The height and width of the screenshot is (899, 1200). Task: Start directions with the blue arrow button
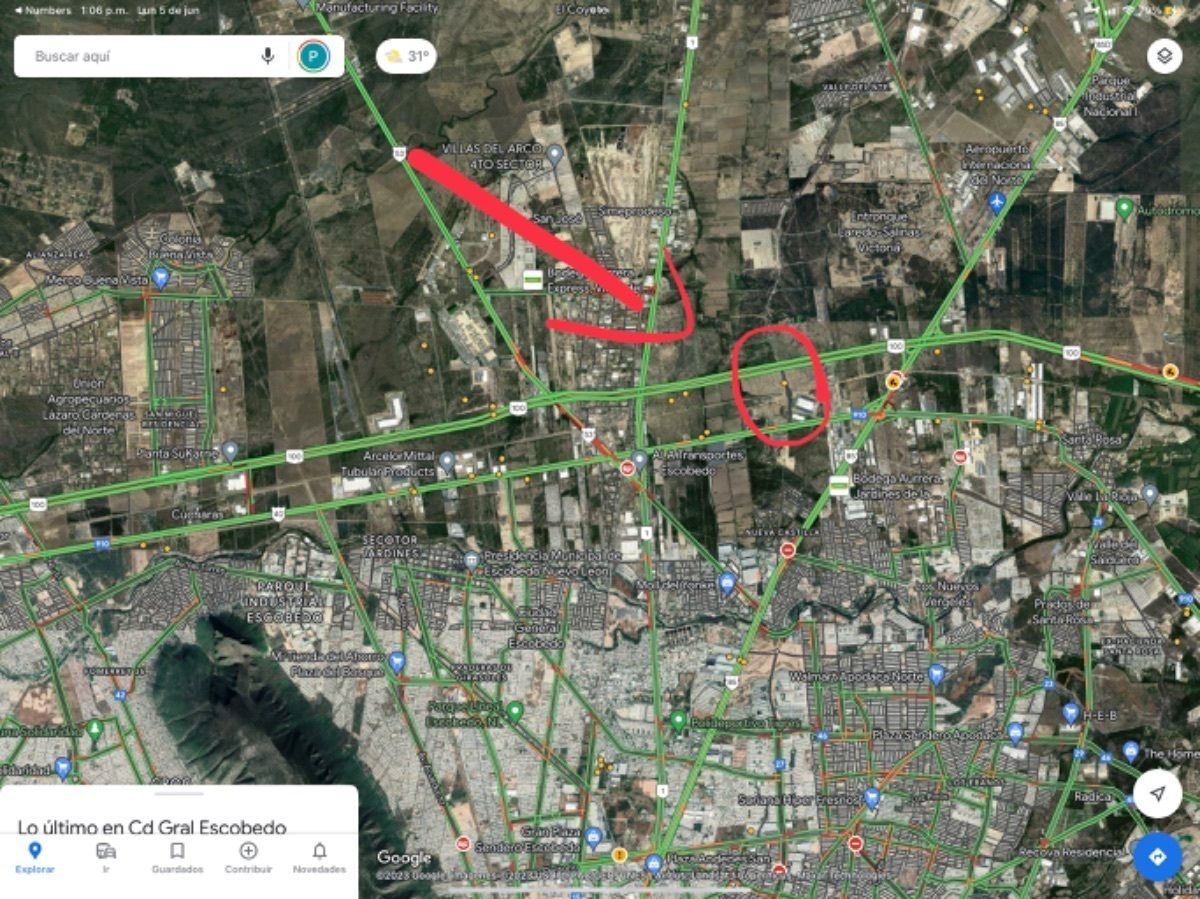tap(1158, 857)
